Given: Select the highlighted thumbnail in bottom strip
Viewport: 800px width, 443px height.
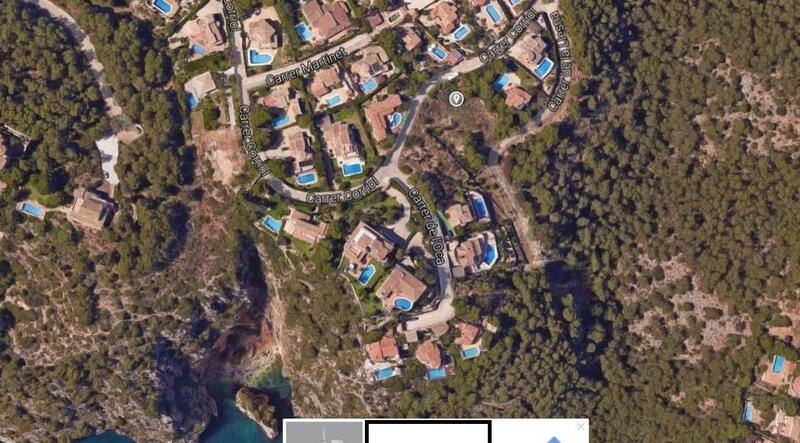Looking at the screenshot, I should tap(428, 433).
